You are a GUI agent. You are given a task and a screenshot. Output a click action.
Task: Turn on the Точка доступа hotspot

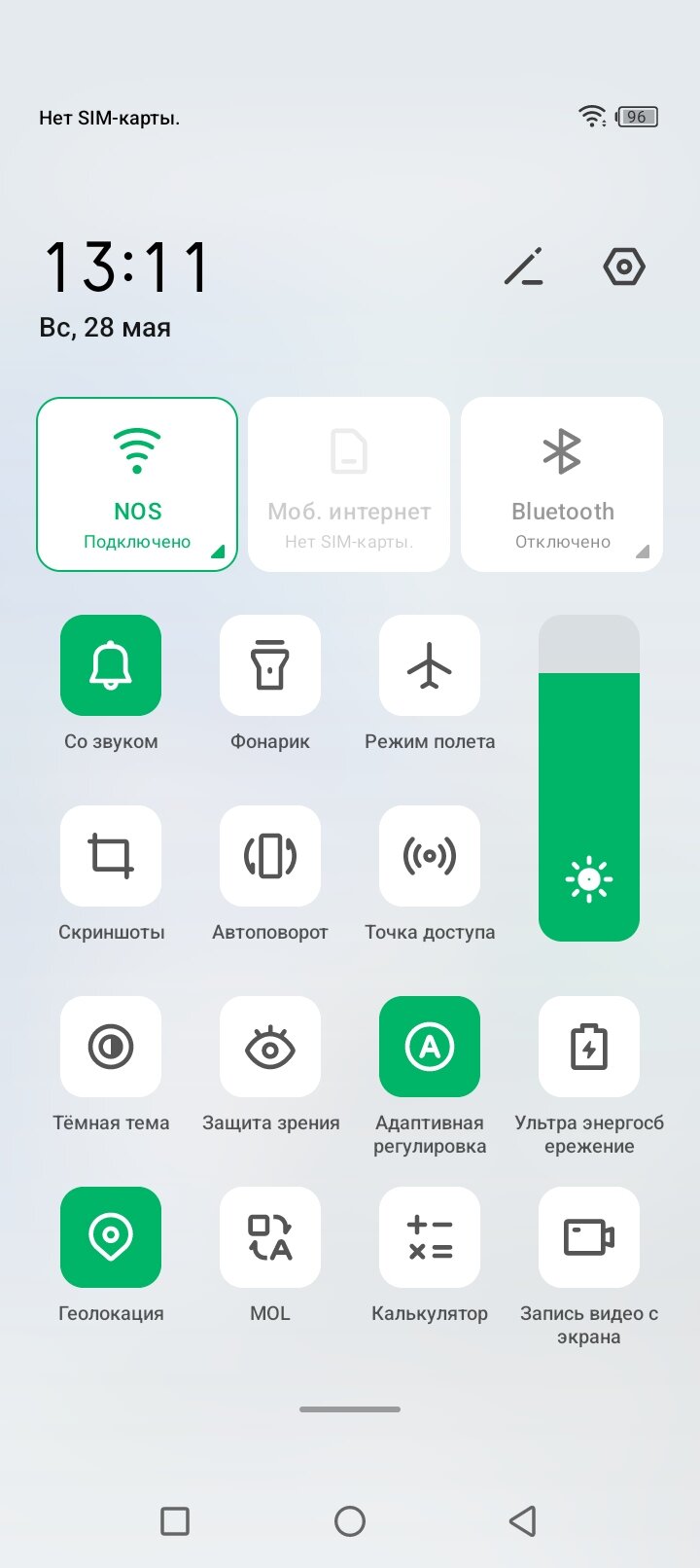coord(430,856)
